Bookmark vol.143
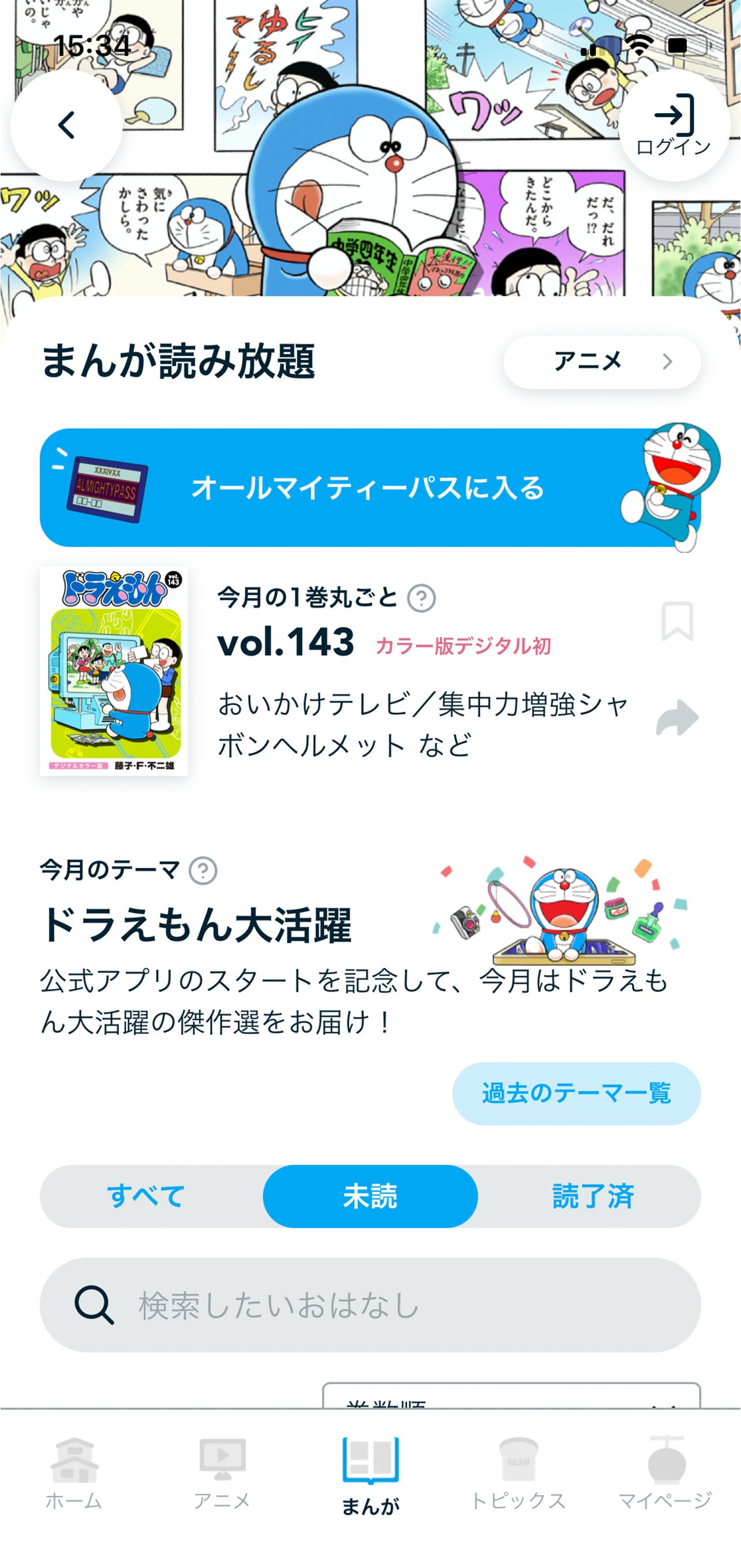Viewport: 741px width, 1568px height. [x=677, y=621]
